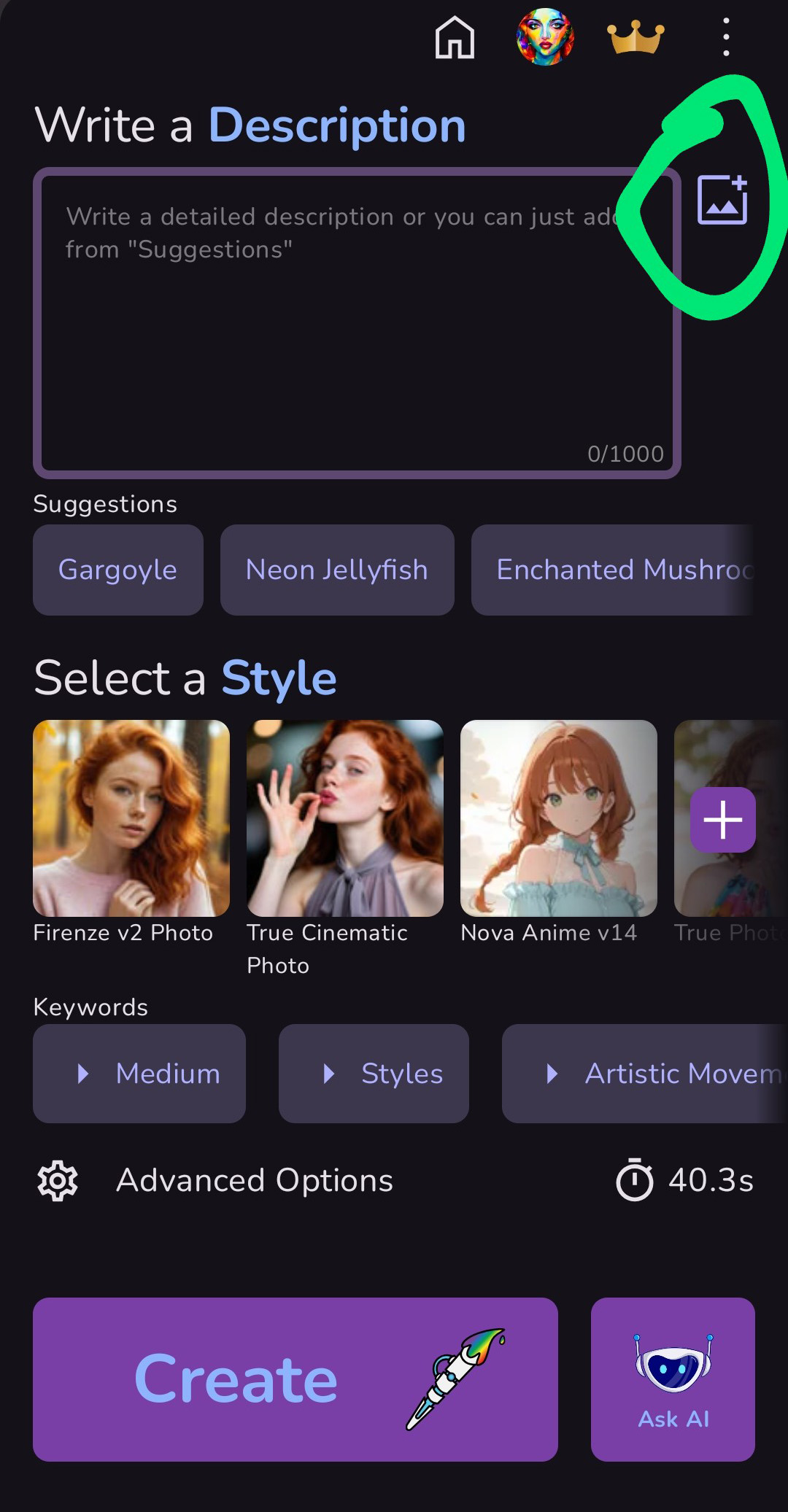
Task: Open Ask AI
Action: pyautogui.click(x=673, y=1379)
